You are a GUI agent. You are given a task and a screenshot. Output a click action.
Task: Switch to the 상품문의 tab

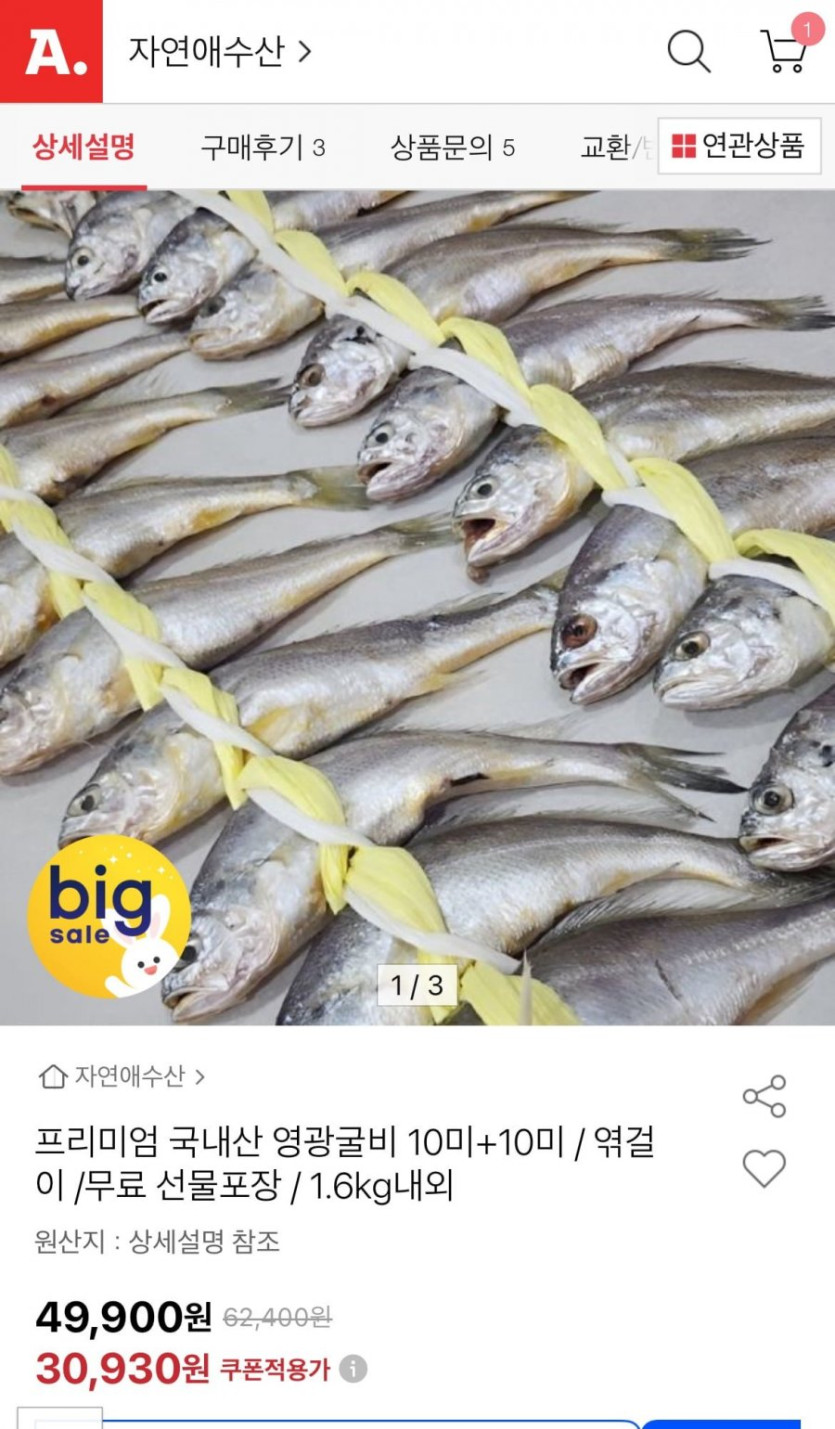point(452,148)
